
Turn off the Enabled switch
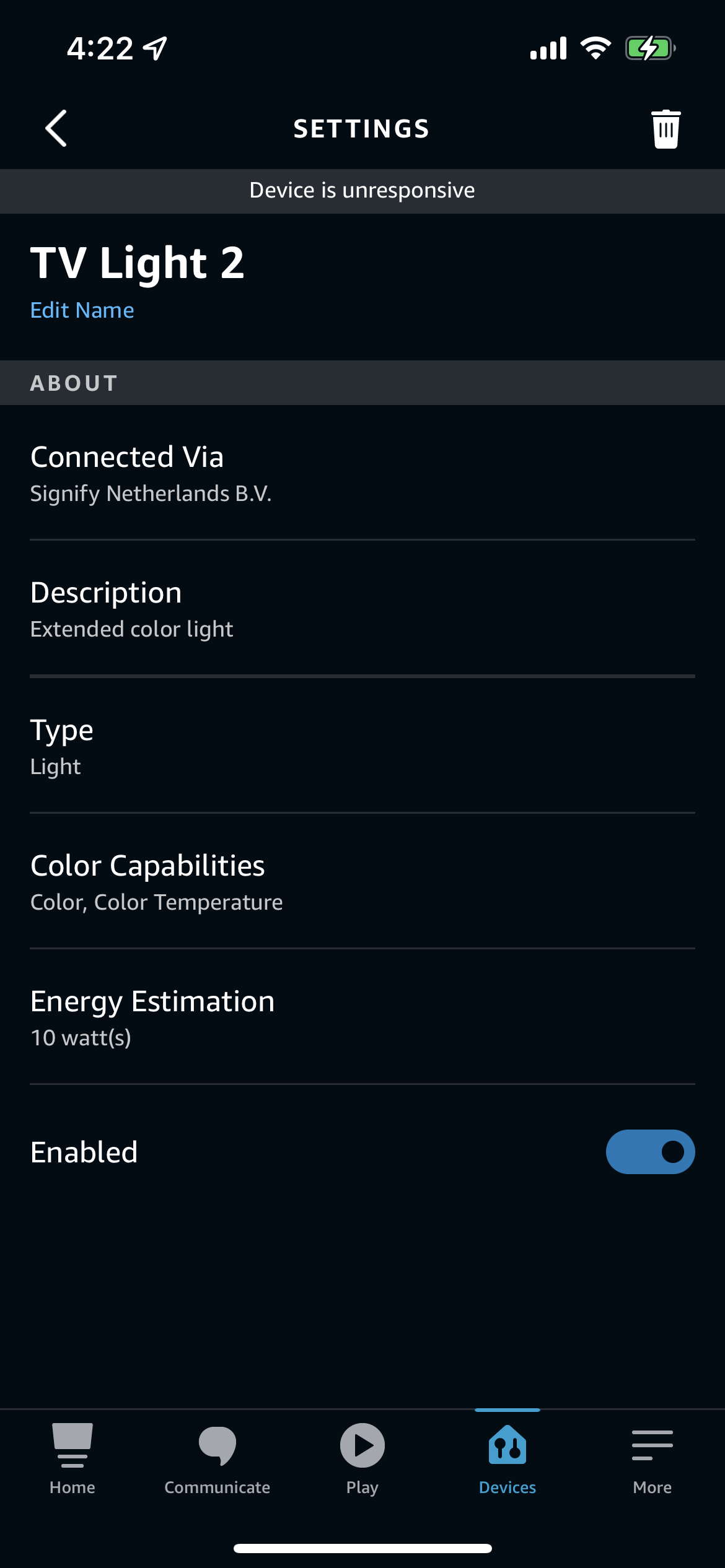click(650, 1152)
